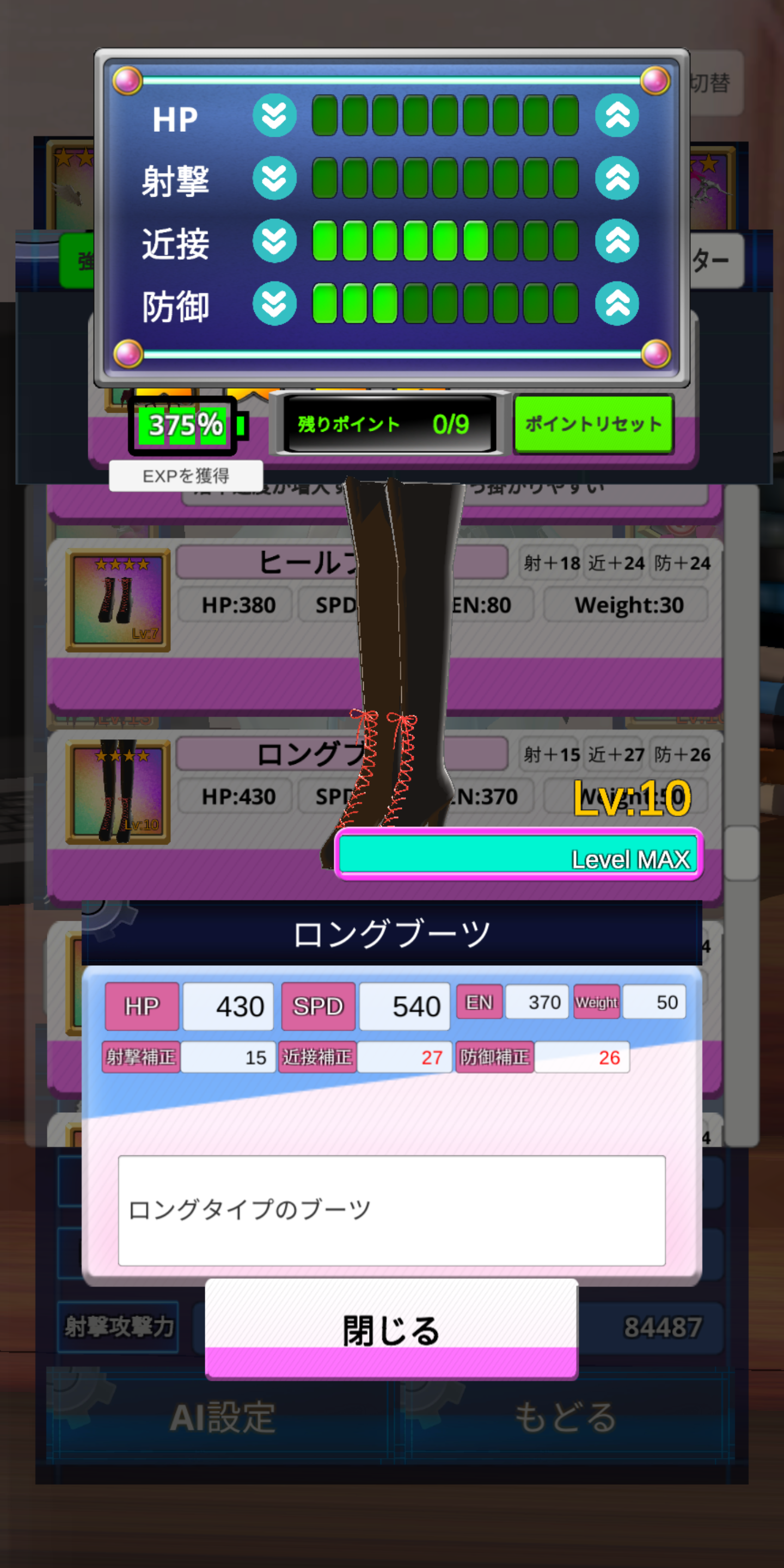Tap the EXPを獲得 button
The height and width of the screenshot is (1568, 784).
click(x=186, y=475)
